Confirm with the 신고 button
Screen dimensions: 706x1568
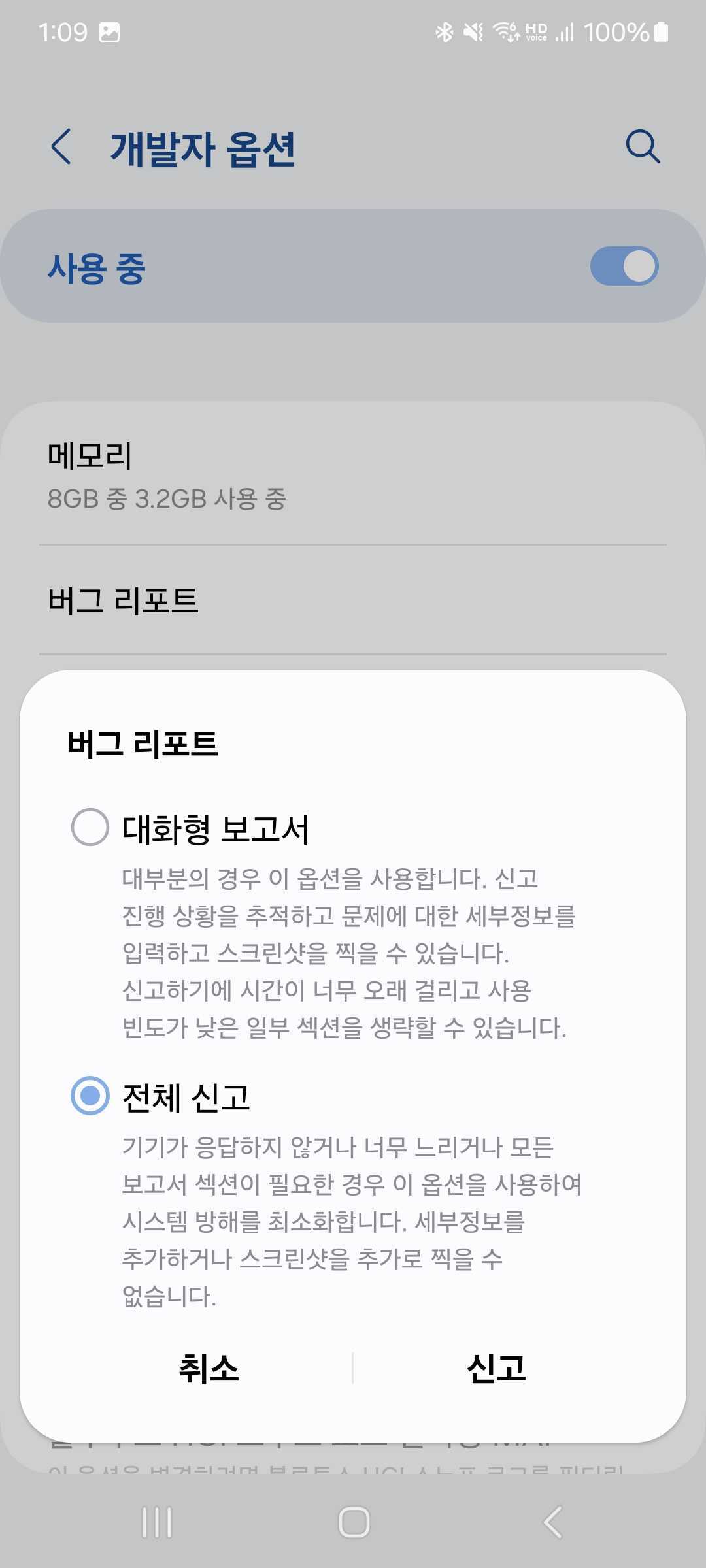click(x=496, y=1367)
